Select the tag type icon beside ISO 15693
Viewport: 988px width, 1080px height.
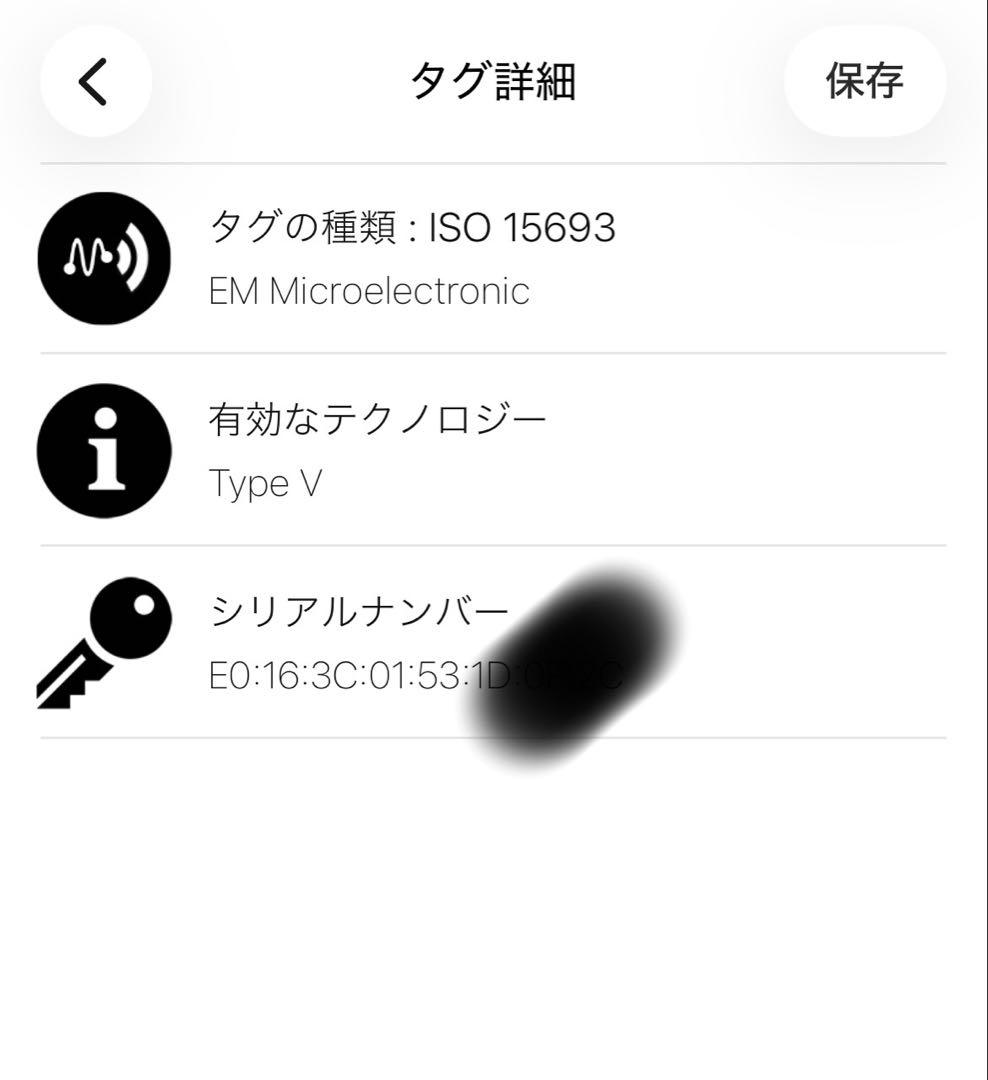click(103, 257)
